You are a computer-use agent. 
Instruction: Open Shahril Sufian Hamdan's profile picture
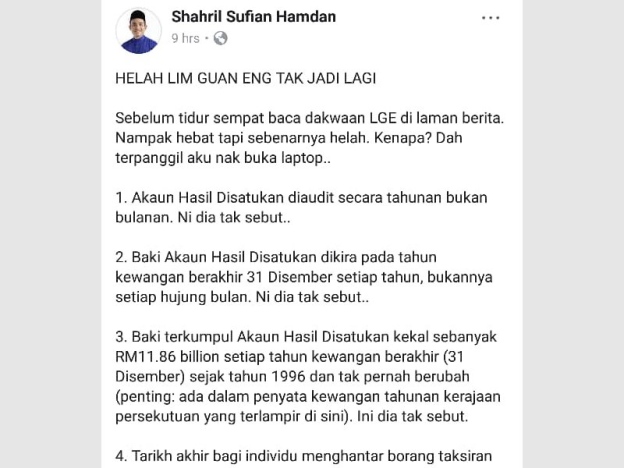pos(138,30)
